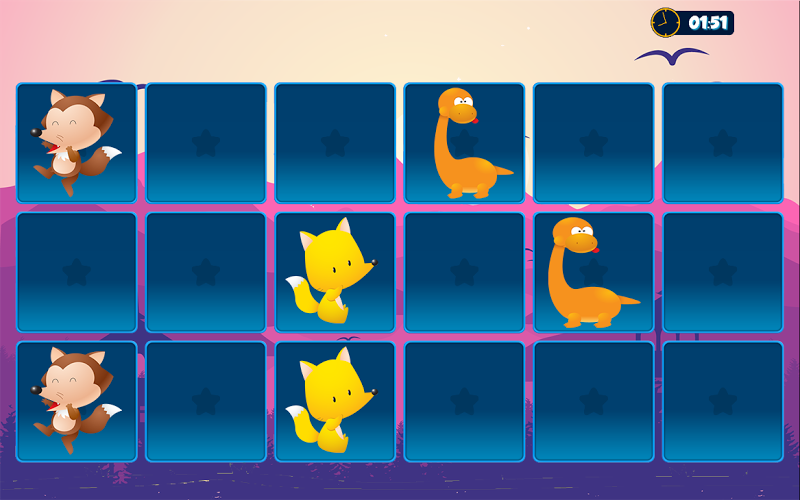
Task: Flip the card left of the upper yellow fox
Action: pos(206,272)
